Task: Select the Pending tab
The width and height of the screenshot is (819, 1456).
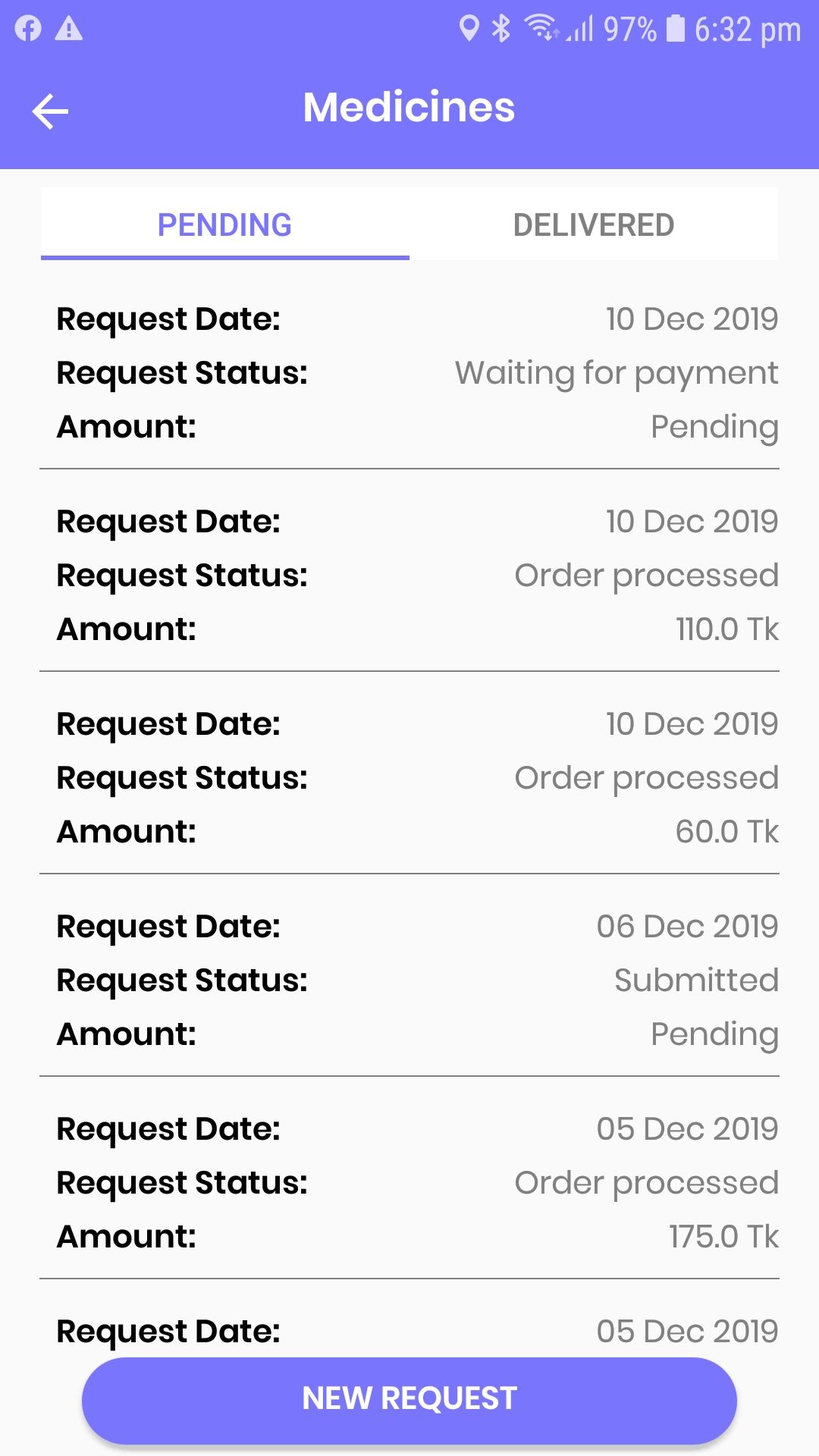Action: pyautogui.click(x=224, y=225)
